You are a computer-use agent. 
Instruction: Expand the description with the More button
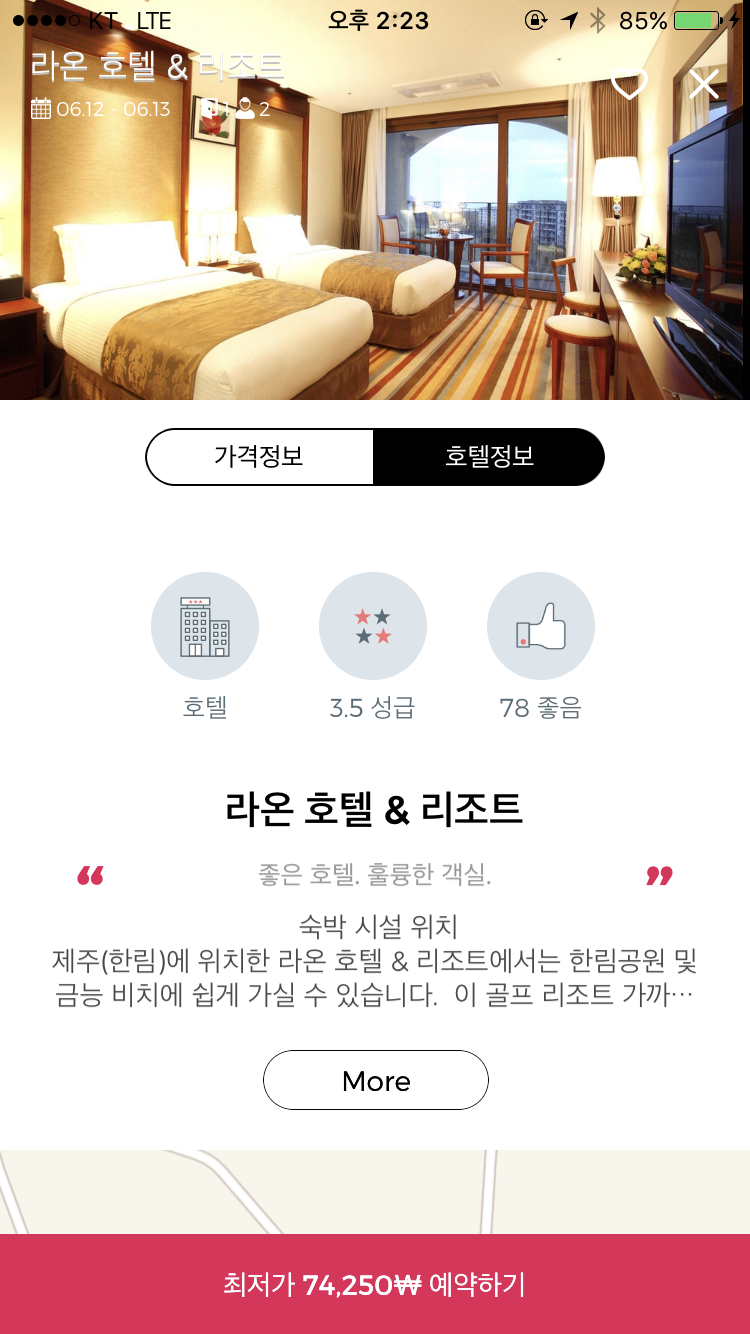click(x=375, y=1080)
